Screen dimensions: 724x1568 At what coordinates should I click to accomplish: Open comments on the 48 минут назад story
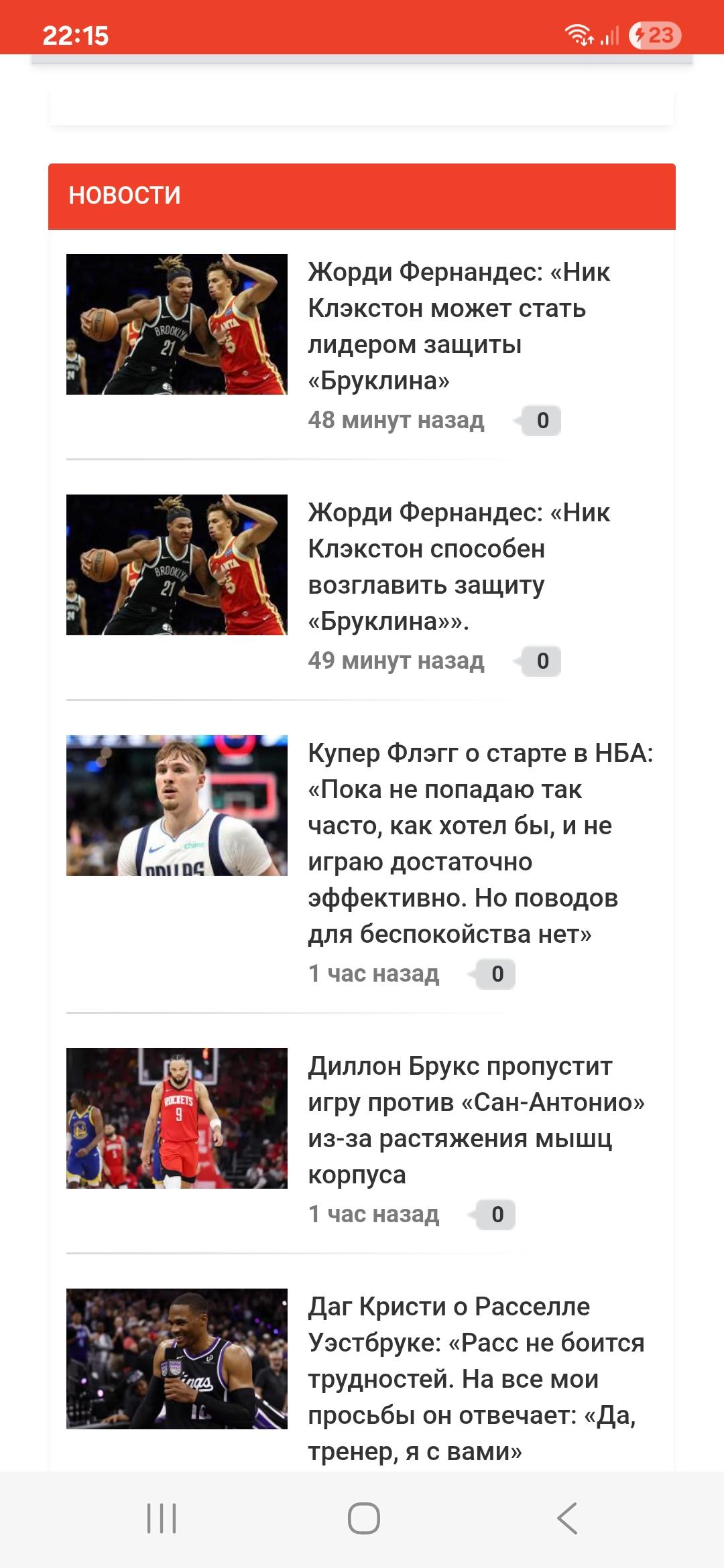pyautogui.click(x=542, y=421)
